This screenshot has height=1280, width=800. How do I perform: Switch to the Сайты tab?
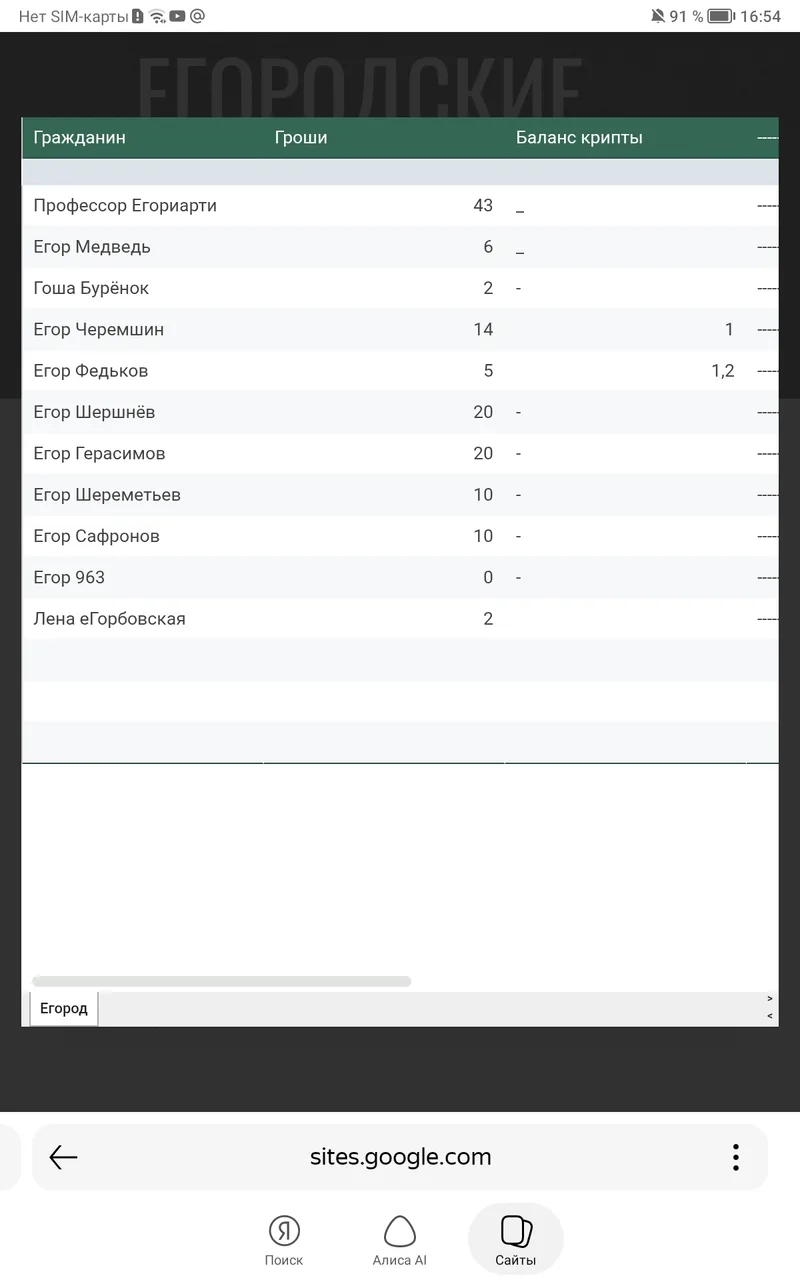tap(515, 1240)
